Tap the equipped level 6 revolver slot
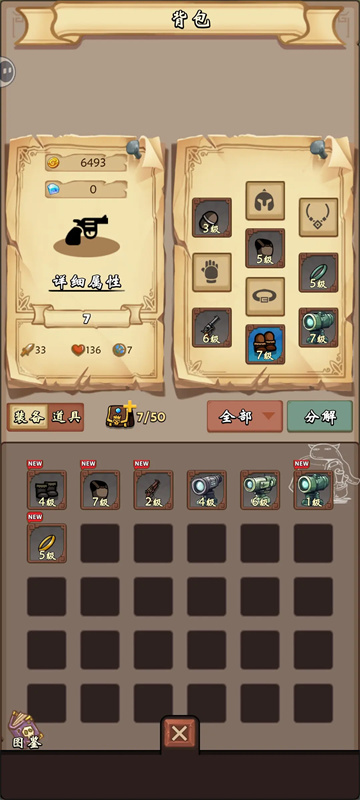360x800 pixels. pyautogui.click(x=212, y=328)
